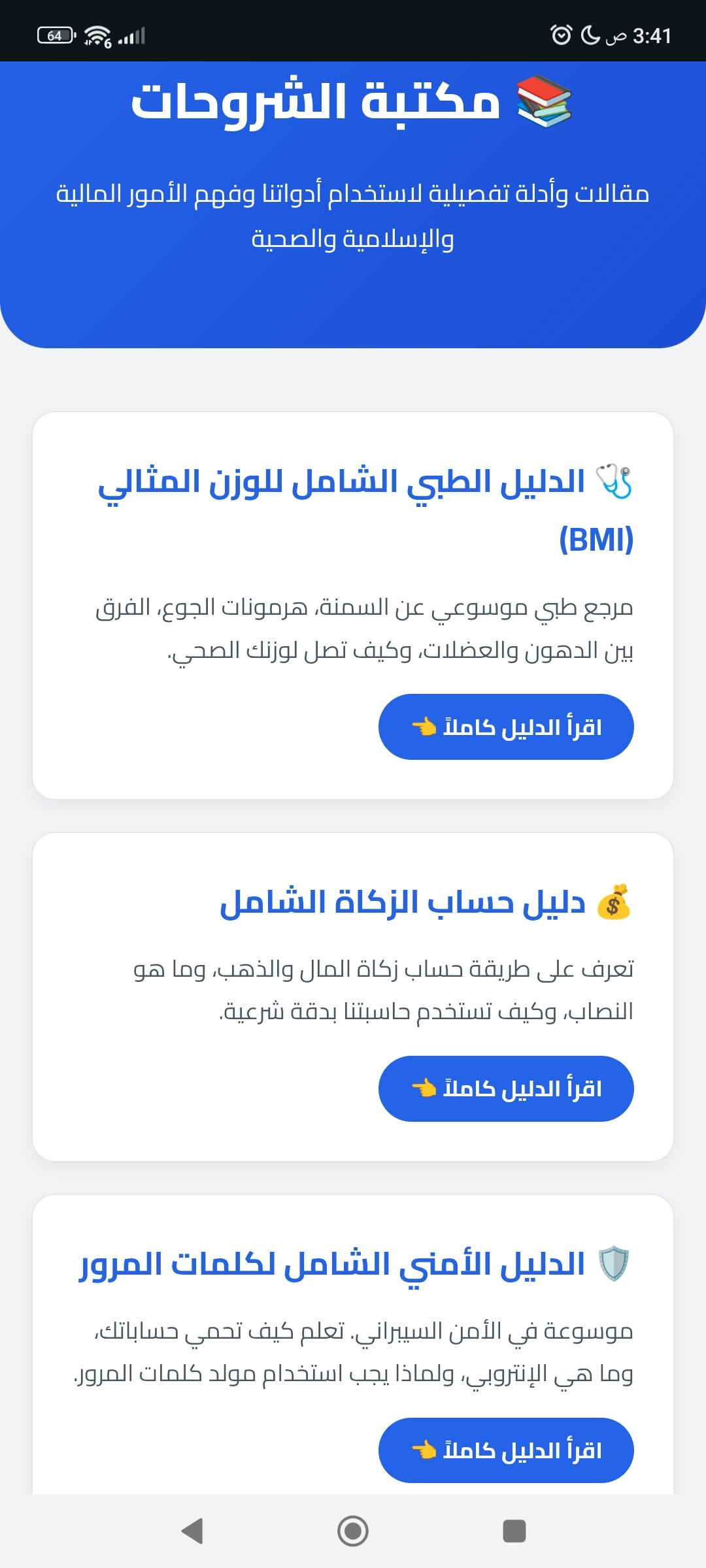Open the complete Zakat calculation guide
This screenshot has width=706, height=1568.
pyautogui.click(x=506, y=1088)
